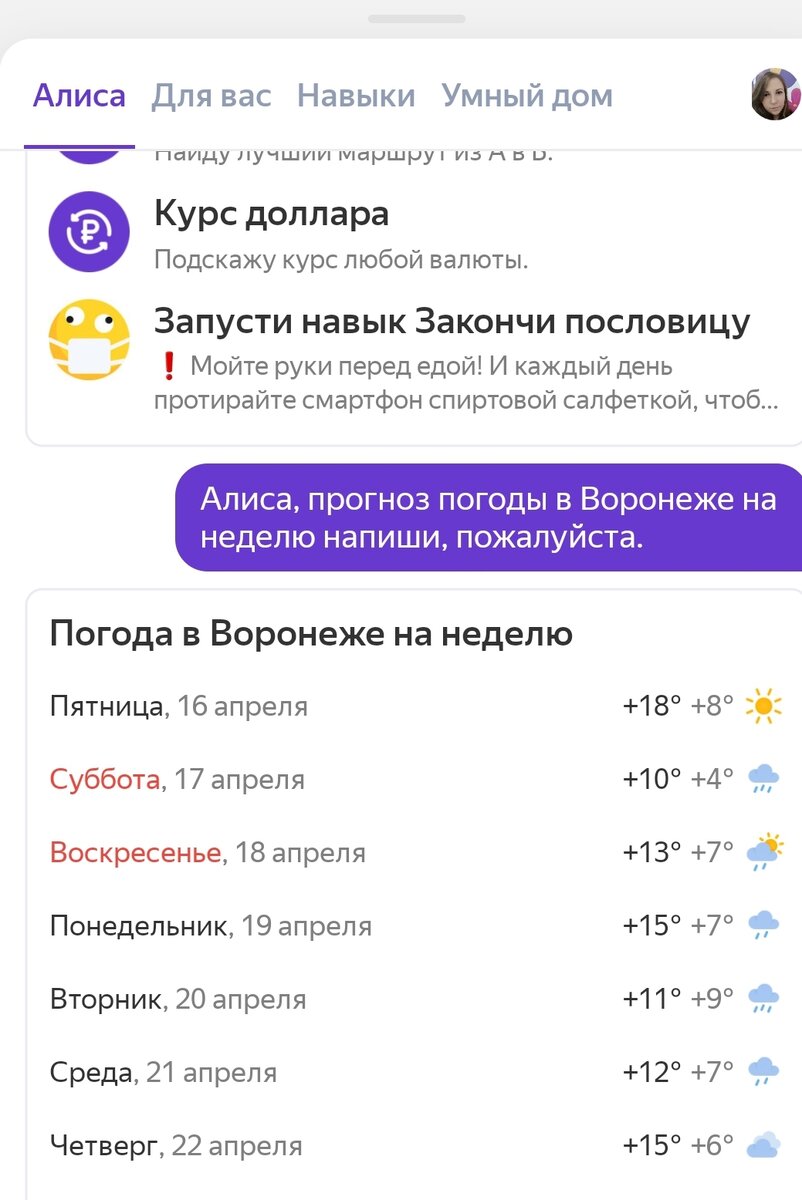Select the Алиса tab
The image size is (802, 1200).
click(79, 95)
